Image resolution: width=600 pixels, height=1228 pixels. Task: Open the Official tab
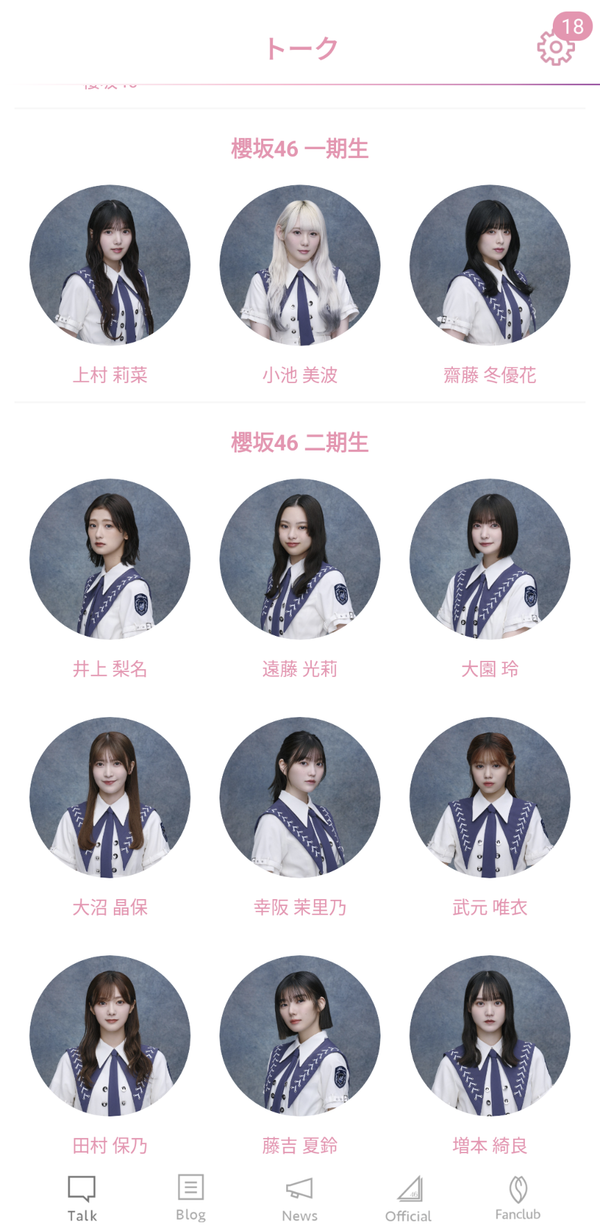tap(408, 1198)
